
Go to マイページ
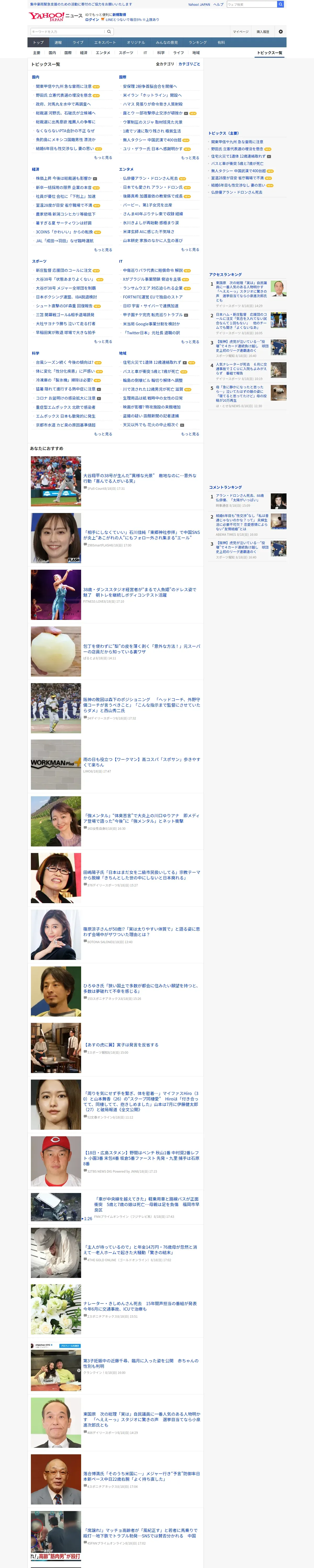[240, 32]
